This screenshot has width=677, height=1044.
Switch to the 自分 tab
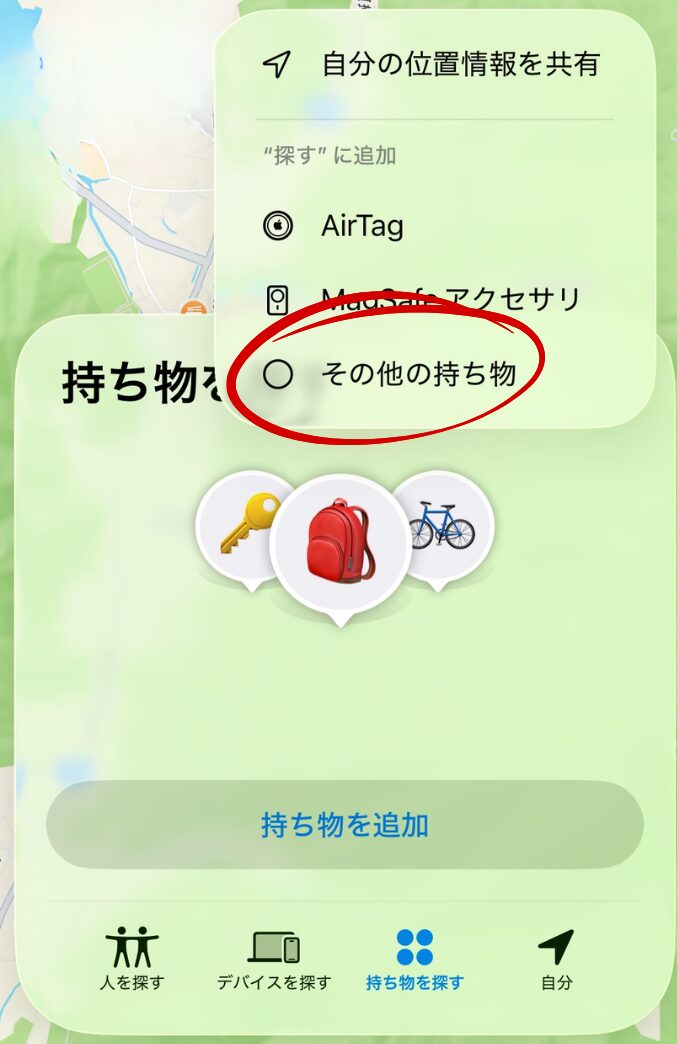pos(556,958)
